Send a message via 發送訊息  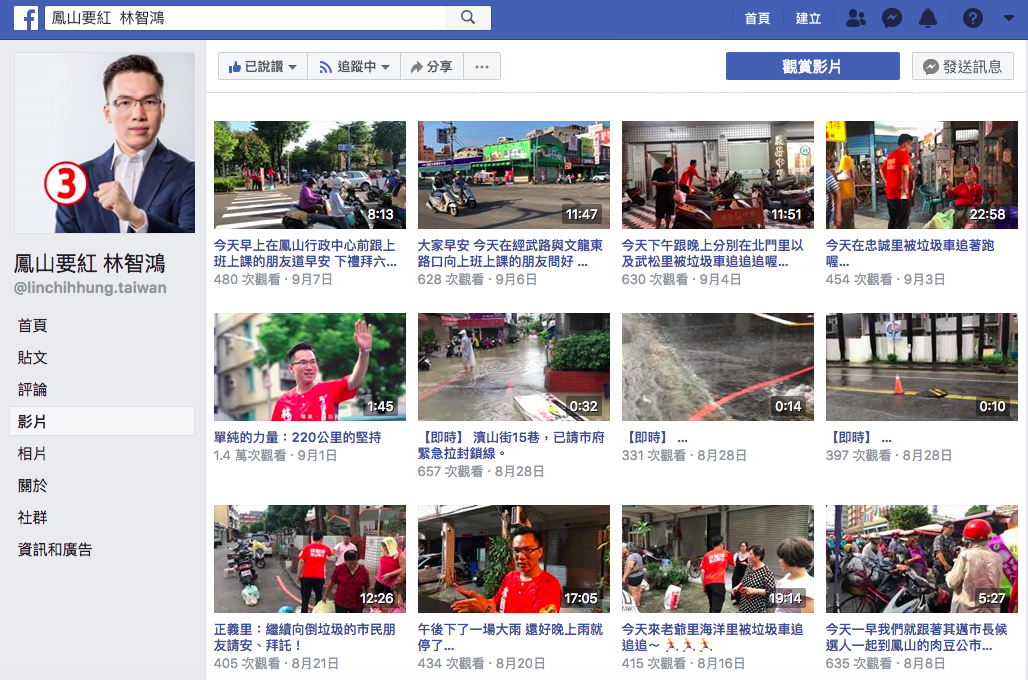[x=962, y=67]
